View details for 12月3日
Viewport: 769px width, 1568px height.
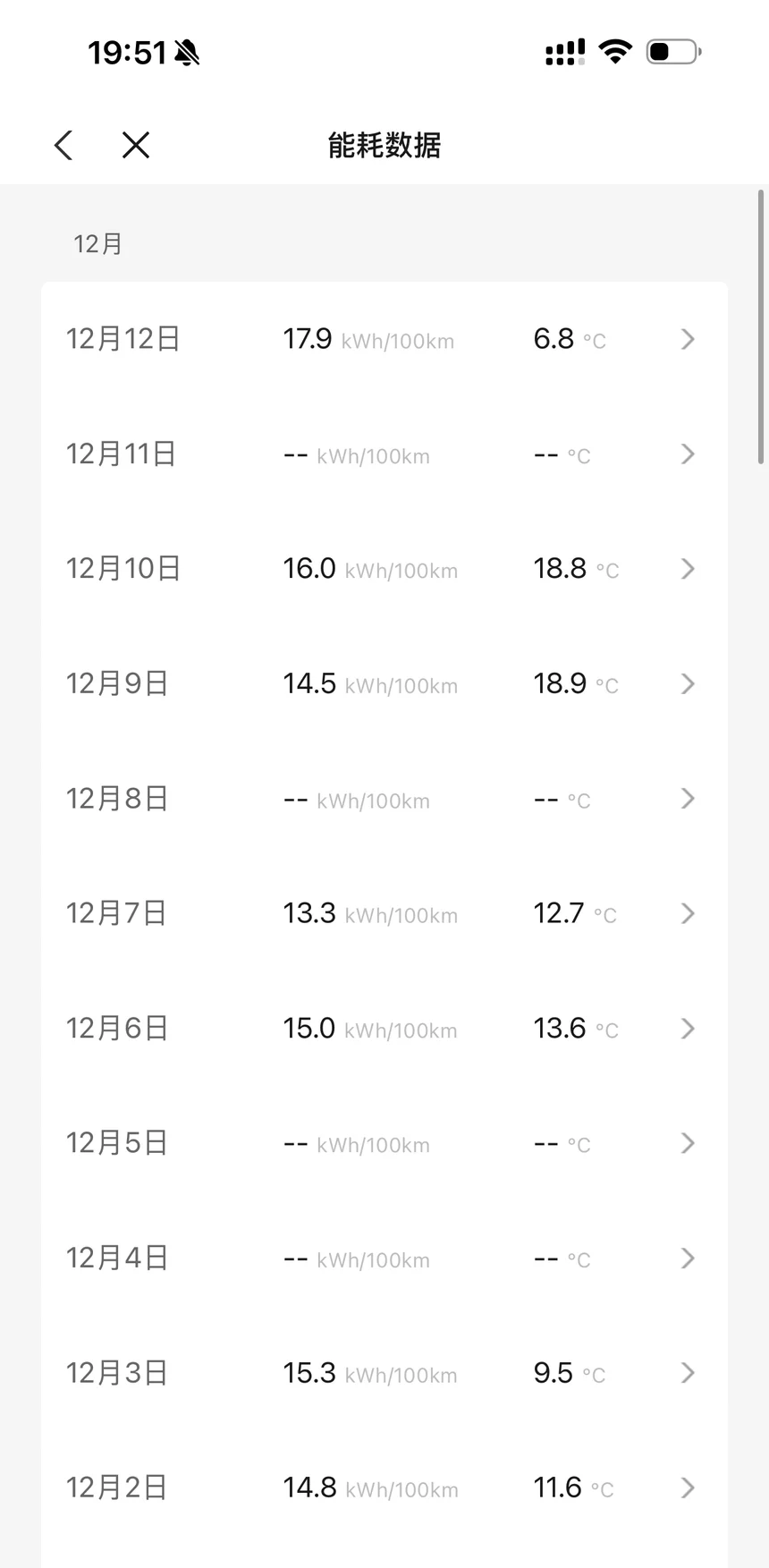pos(384,1373)
